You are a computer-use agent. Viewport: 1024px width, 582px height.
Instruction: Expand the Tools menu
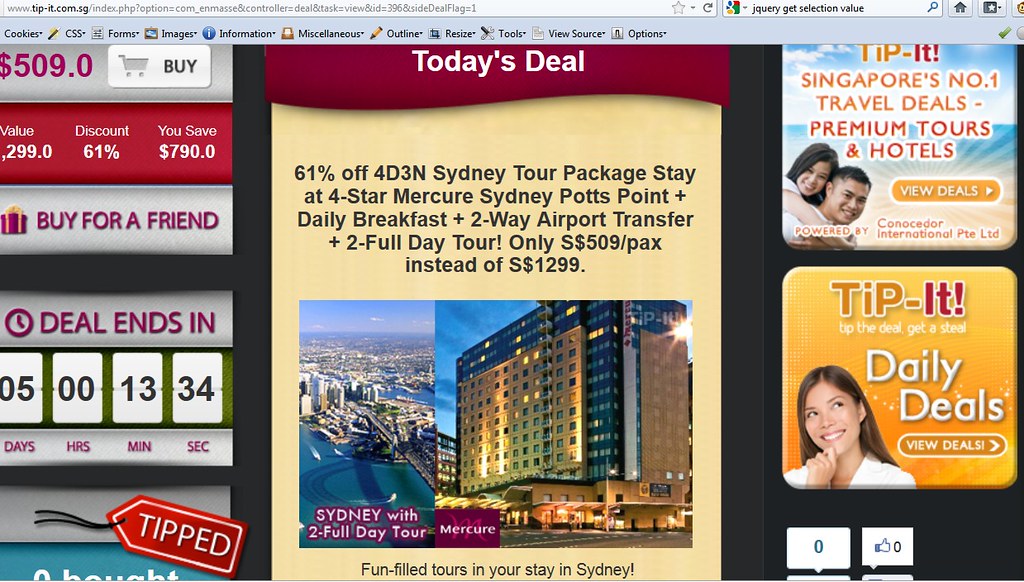click(504, 33)
